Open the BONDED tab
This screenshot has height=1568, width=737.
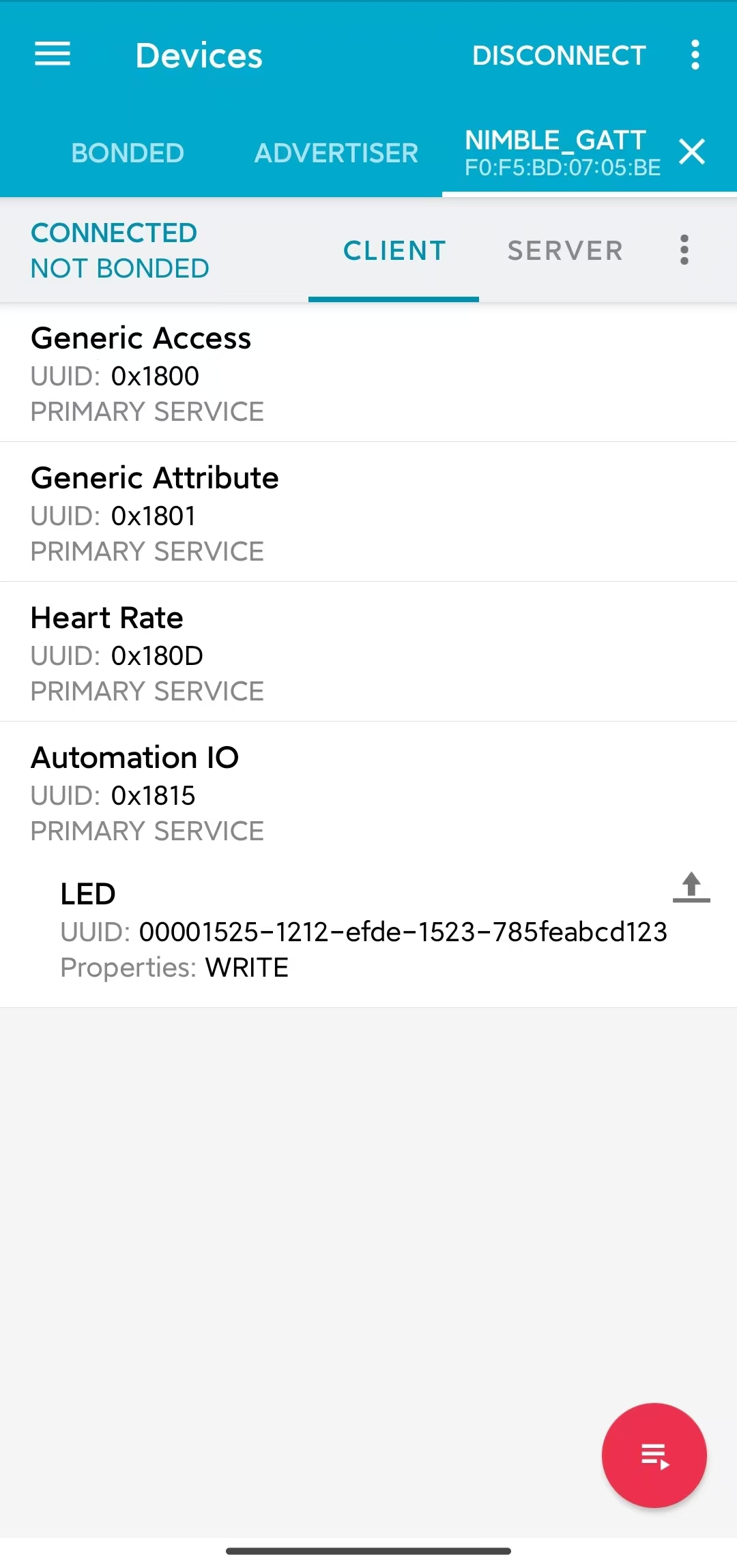click(x=127, y=153)
